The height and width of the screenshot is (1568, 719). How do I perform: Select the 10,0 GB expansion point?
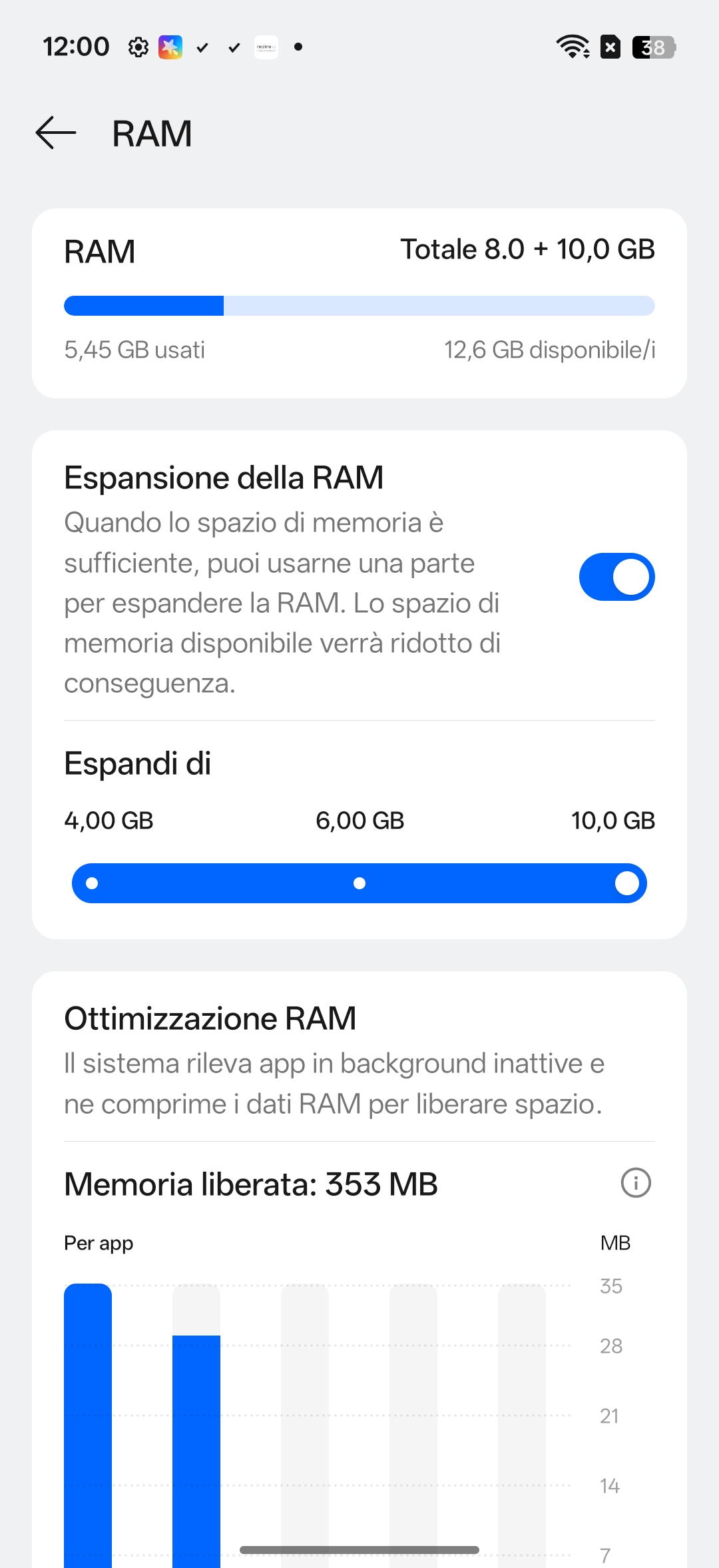[626, 883]
